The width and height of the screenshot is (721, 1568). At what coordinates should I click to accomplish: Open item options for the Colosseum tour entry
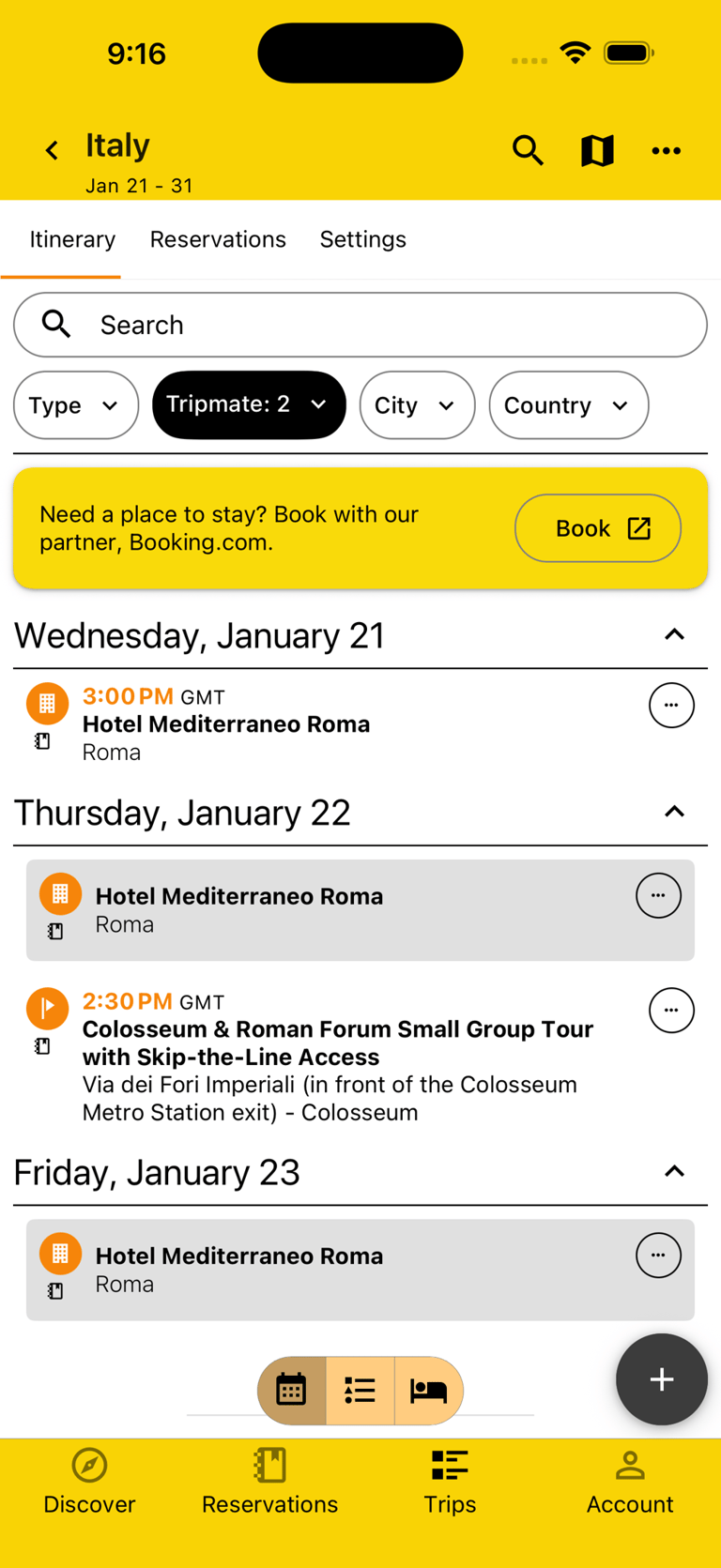click(672, 1011)
